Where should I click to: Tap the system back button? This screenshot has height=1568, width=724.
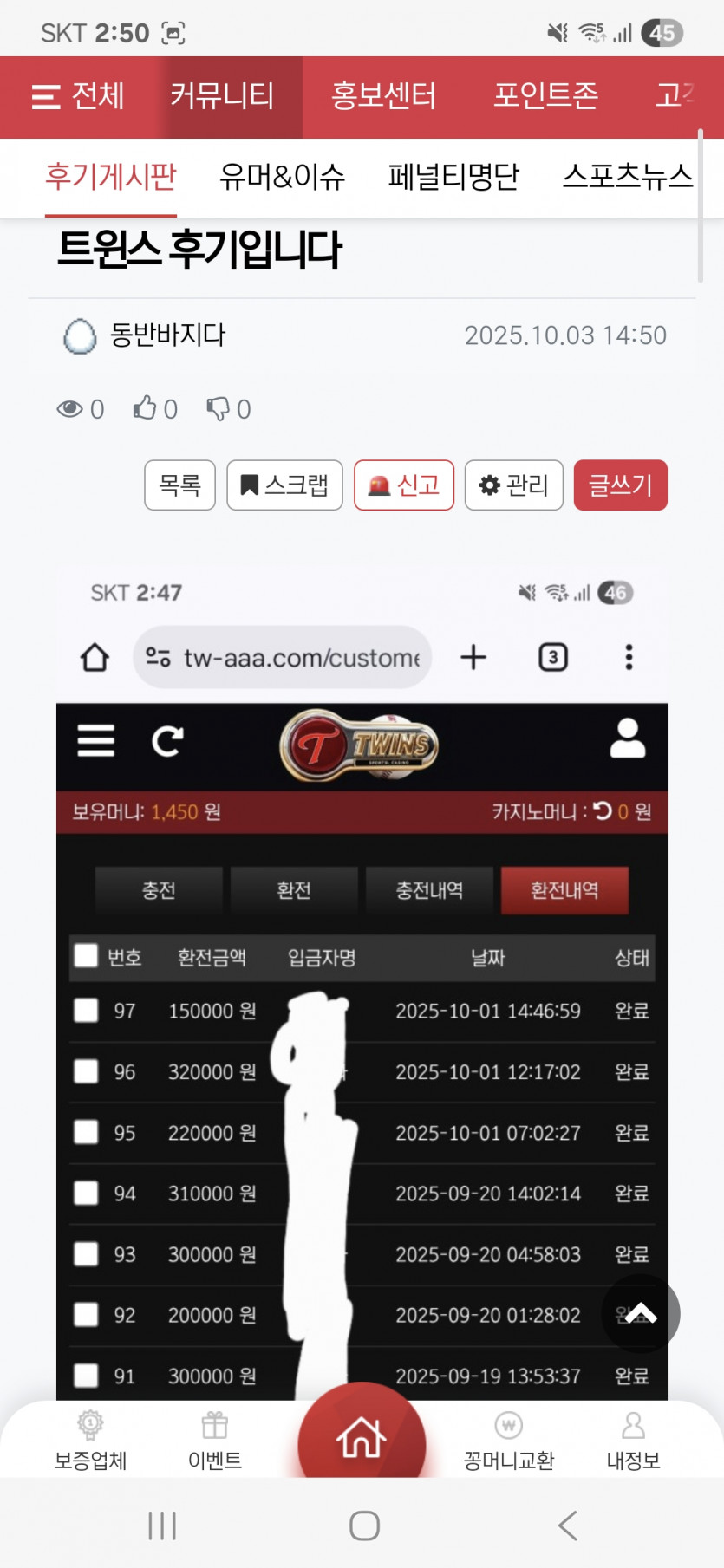[568, 1526]
